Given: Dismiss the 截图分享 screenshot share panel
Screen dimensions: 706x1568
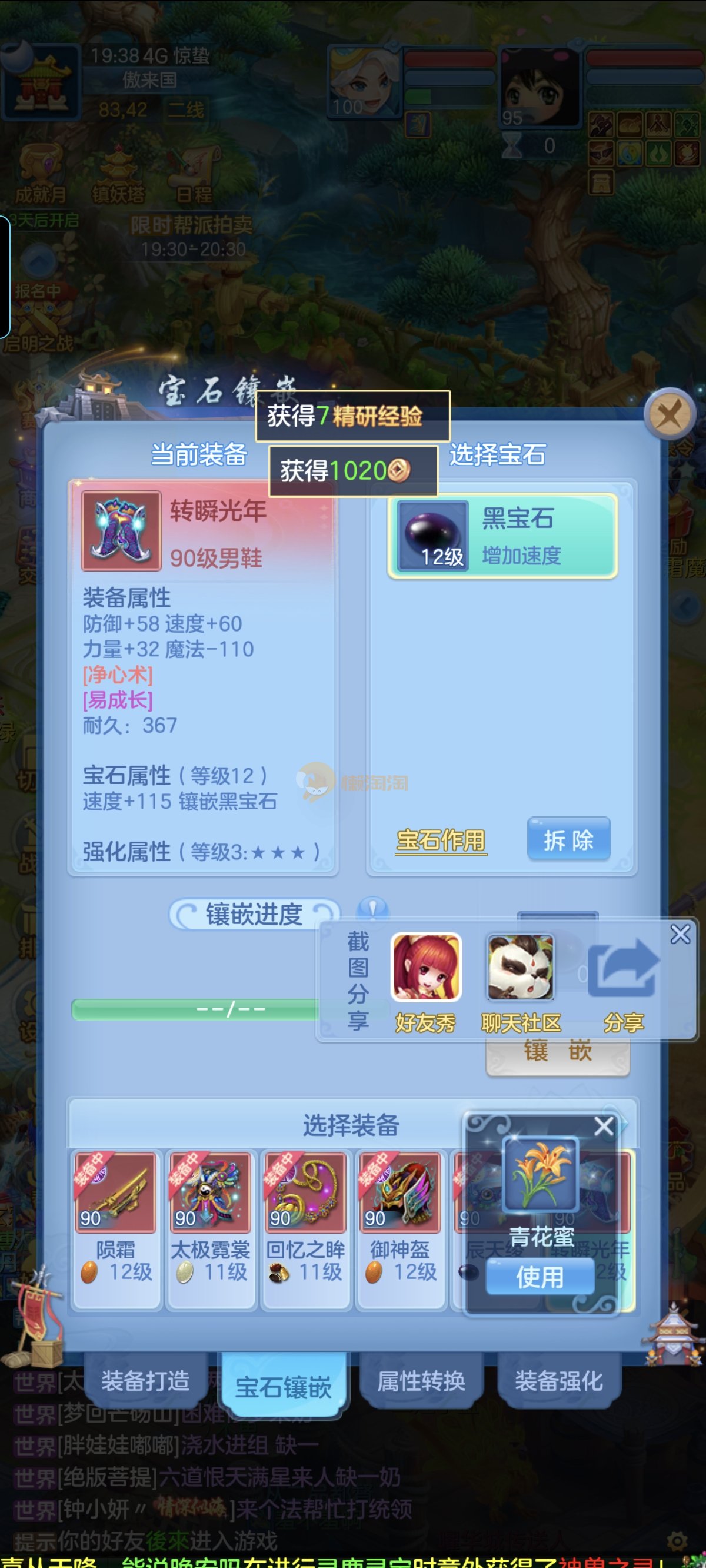Looking at the screenshot, I should (x=680, y=934).
